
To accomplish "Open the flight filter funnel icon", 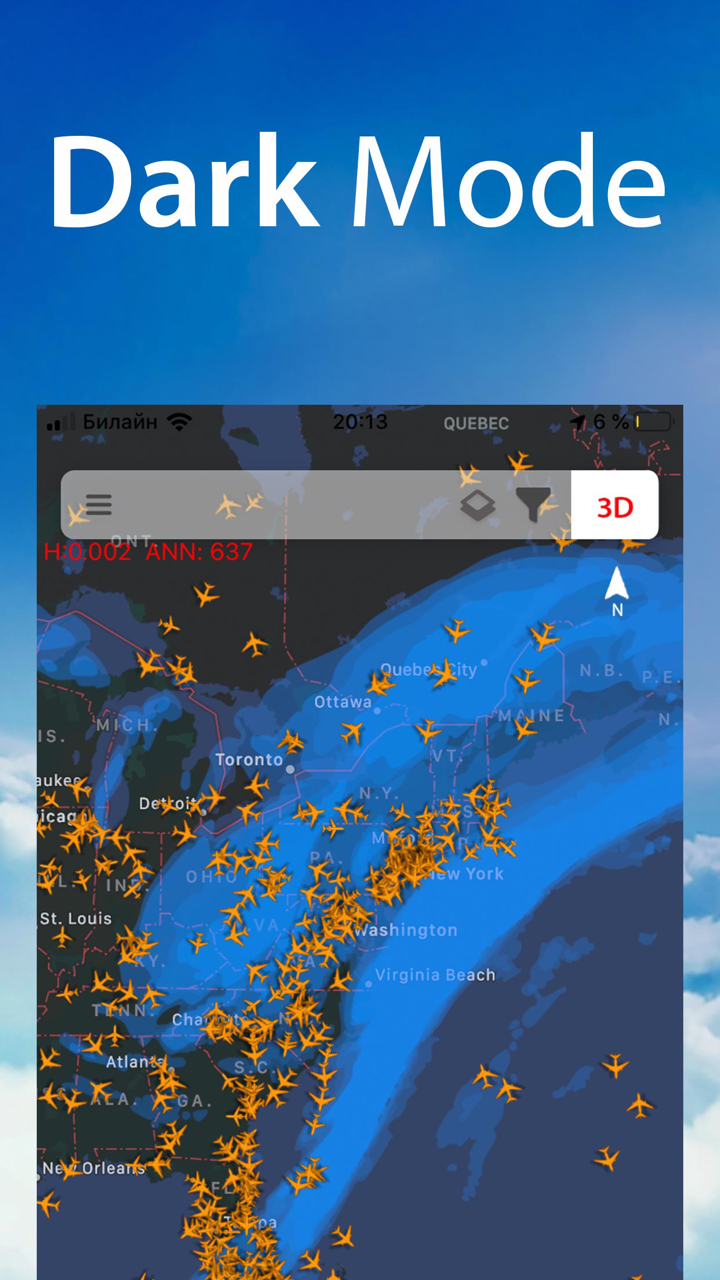I will [534, 505].
